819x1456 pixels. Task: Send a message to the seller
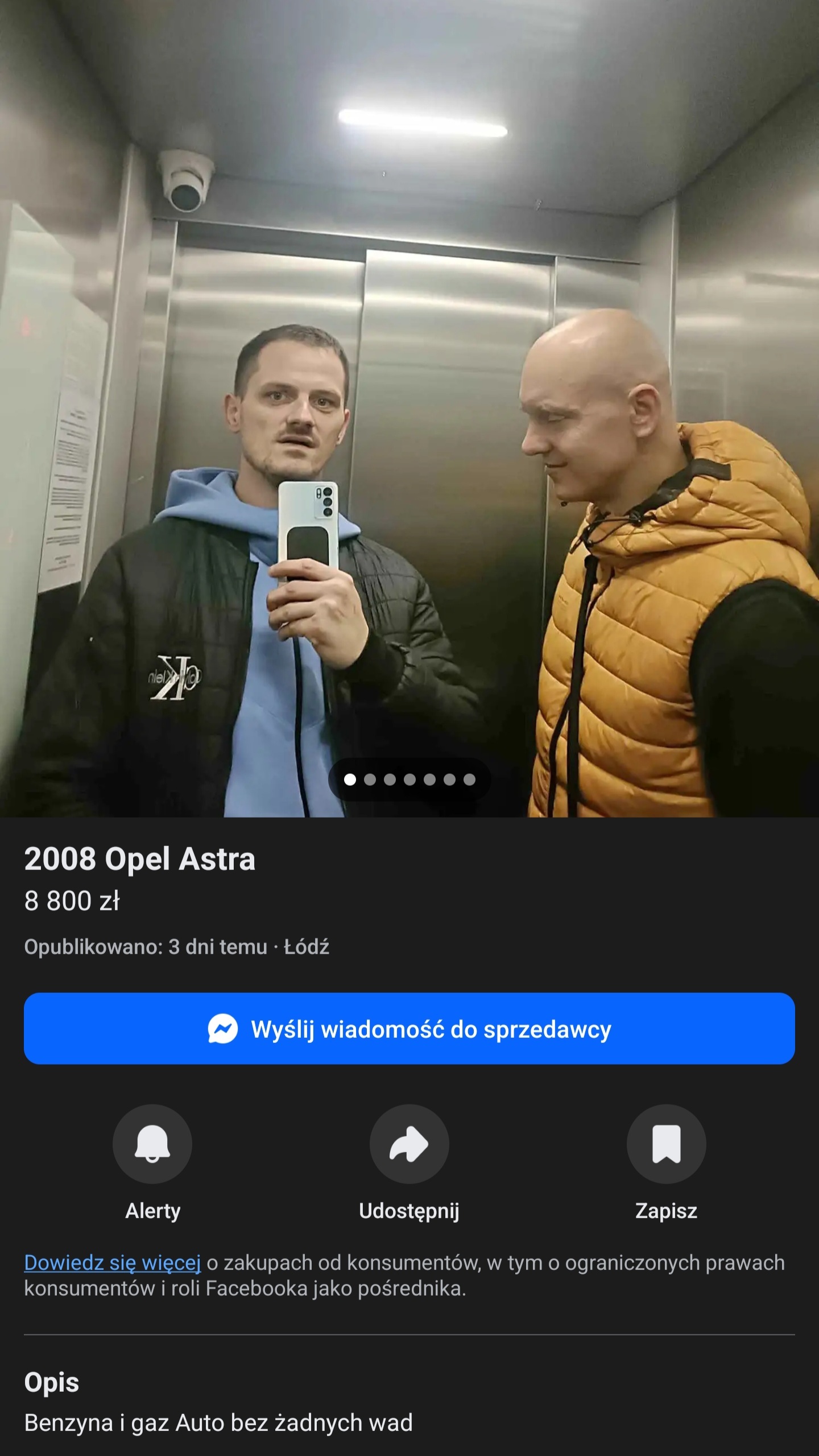(409, 1029)
